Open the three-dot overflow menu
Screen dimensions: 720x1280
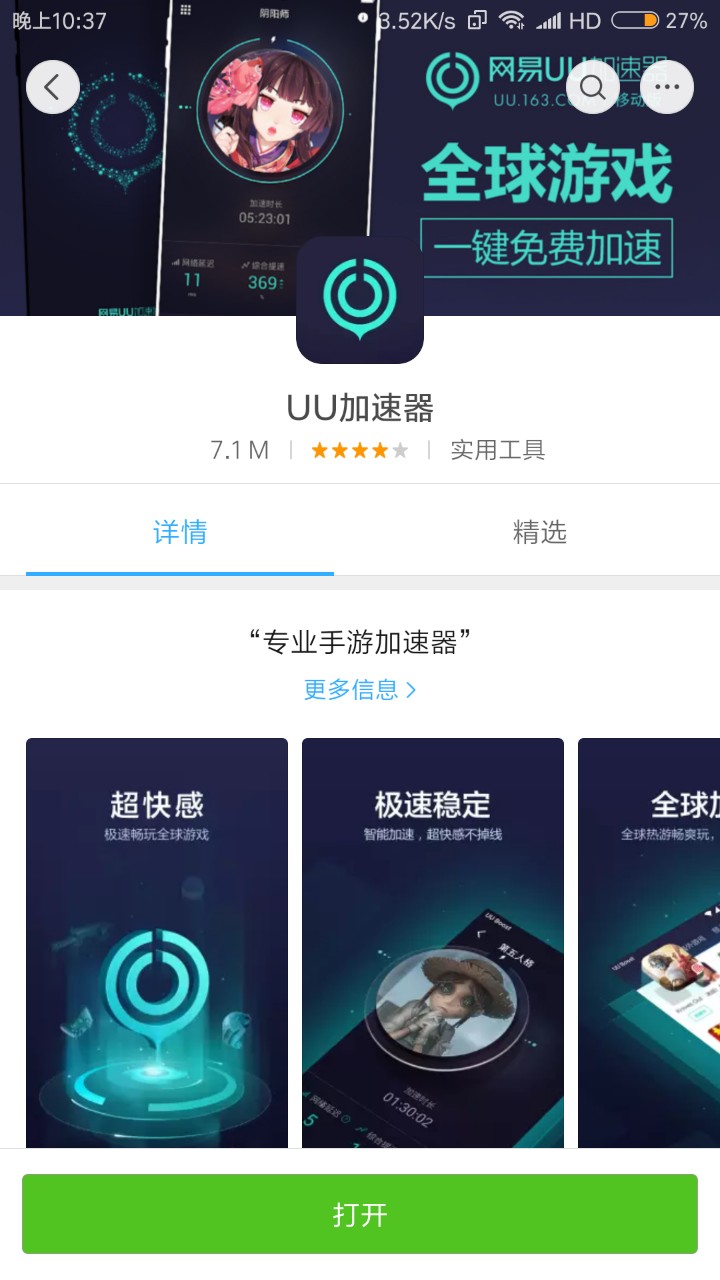tap(667, 87)
